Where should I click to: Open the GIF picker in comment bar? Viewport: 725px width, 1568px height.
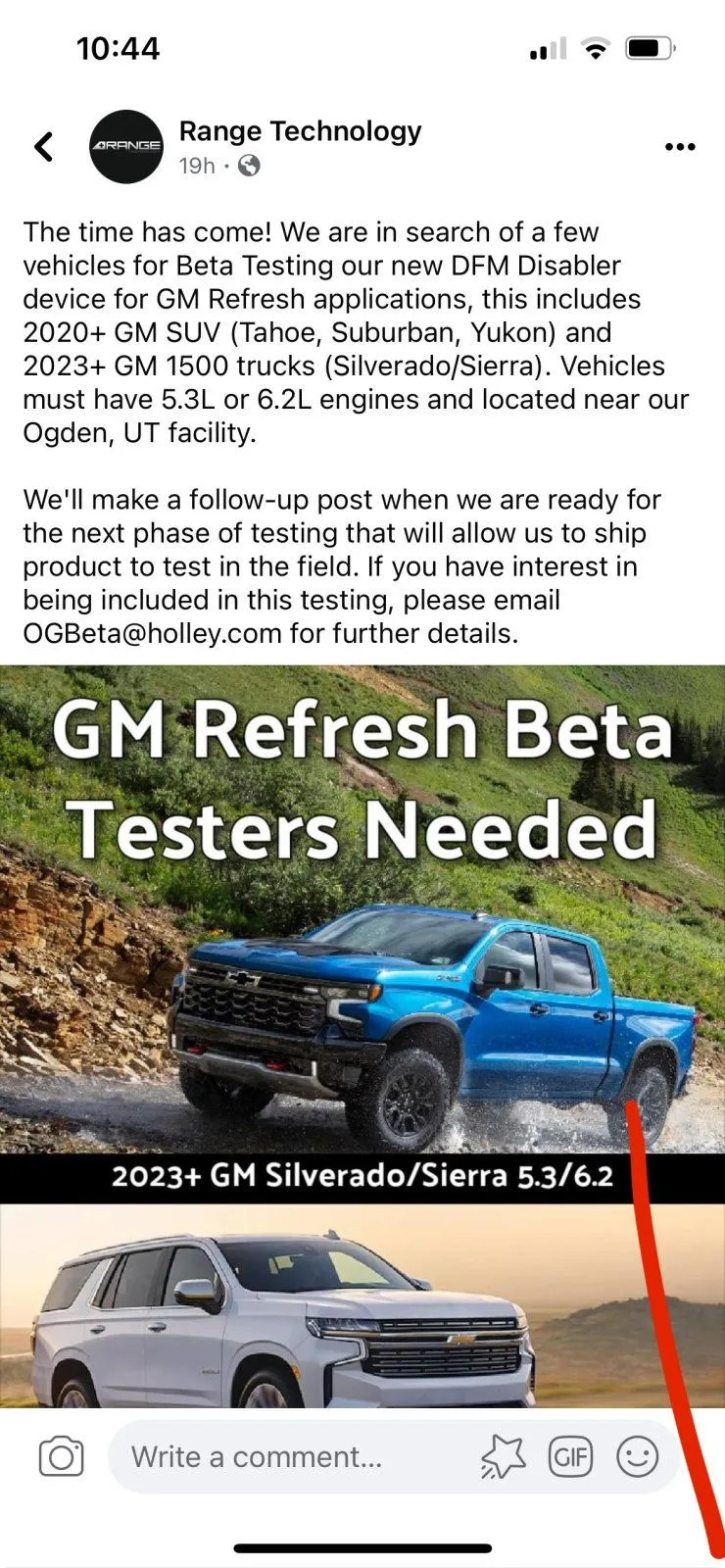570,1457
